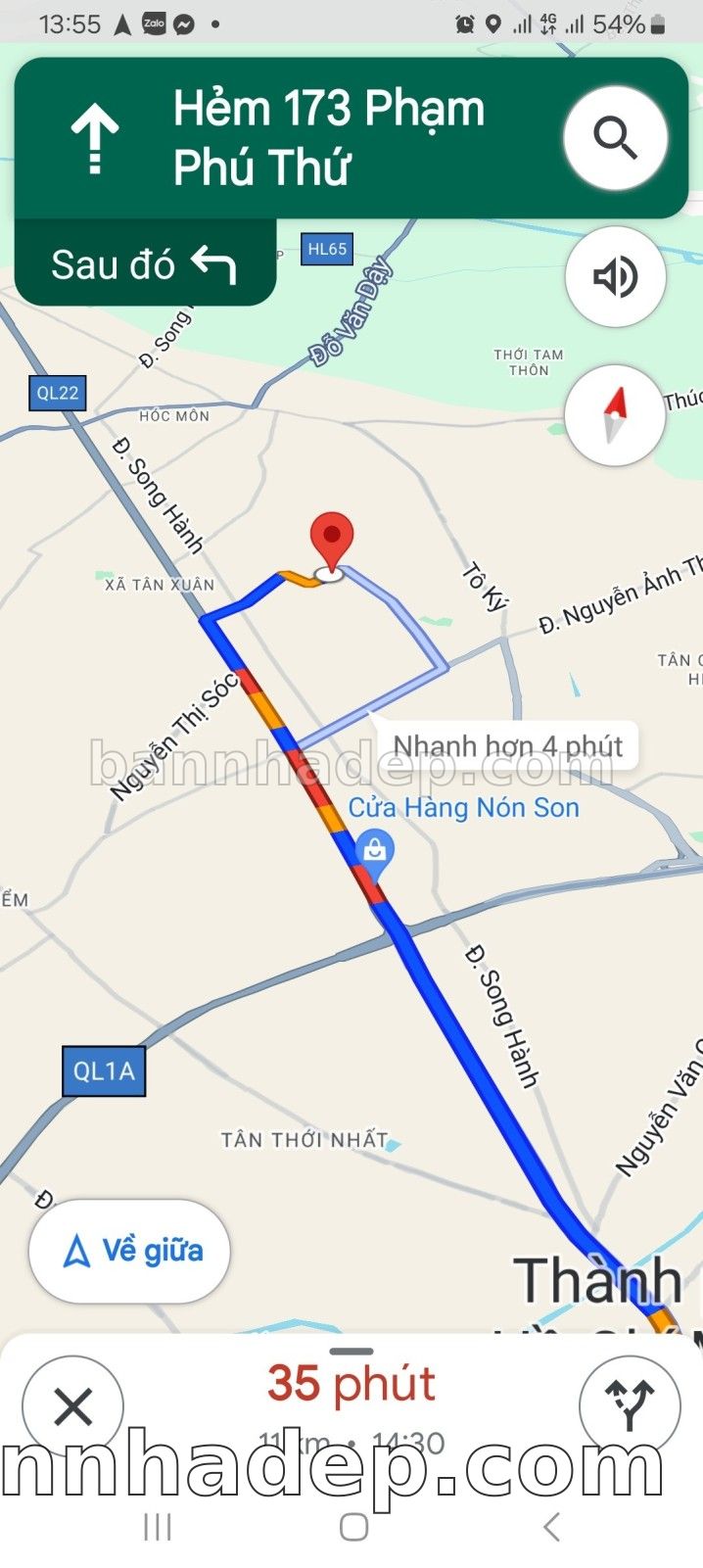Expand the 35 phút trip info sheet
The width and height of the screenshot is (703, 1568).
tap(351, 1384)
